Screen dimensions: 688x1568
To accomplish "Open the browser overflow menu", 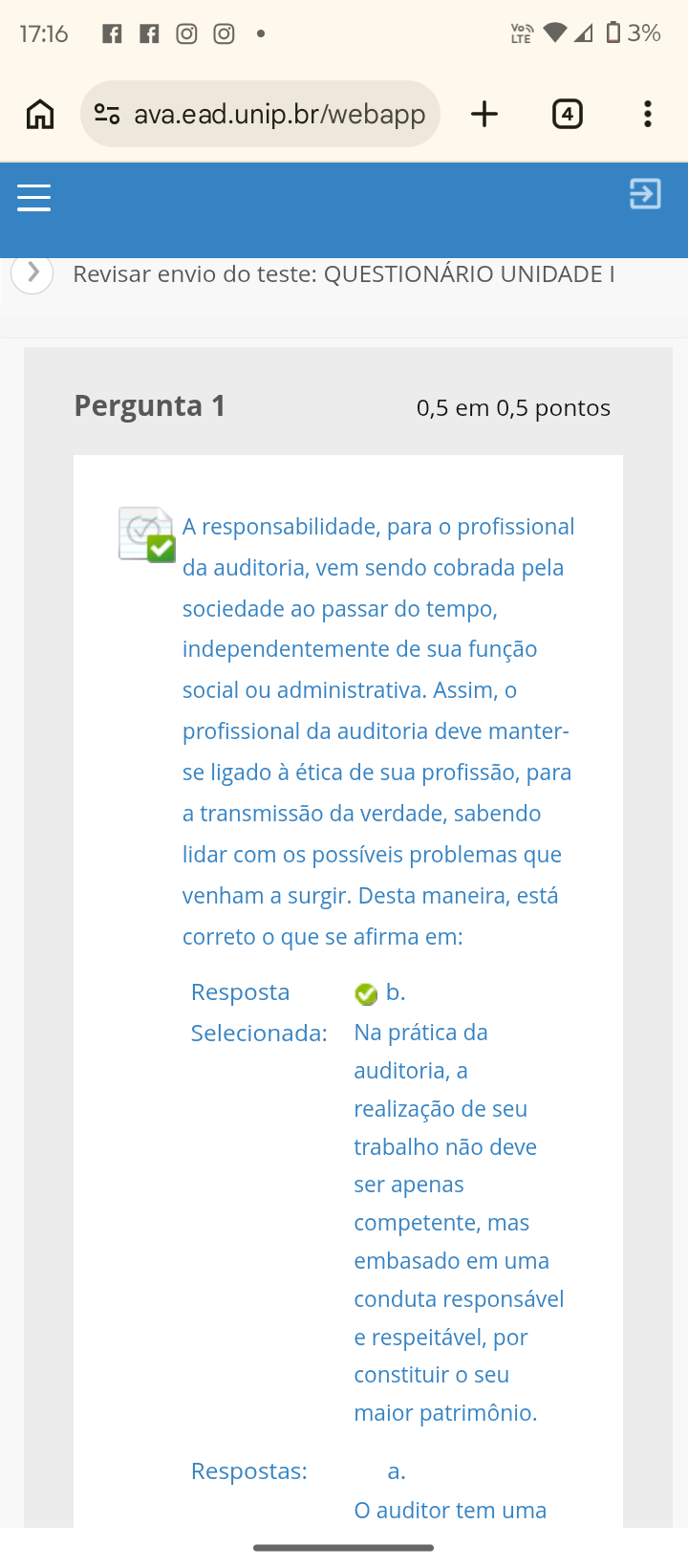I will point(648,114).
